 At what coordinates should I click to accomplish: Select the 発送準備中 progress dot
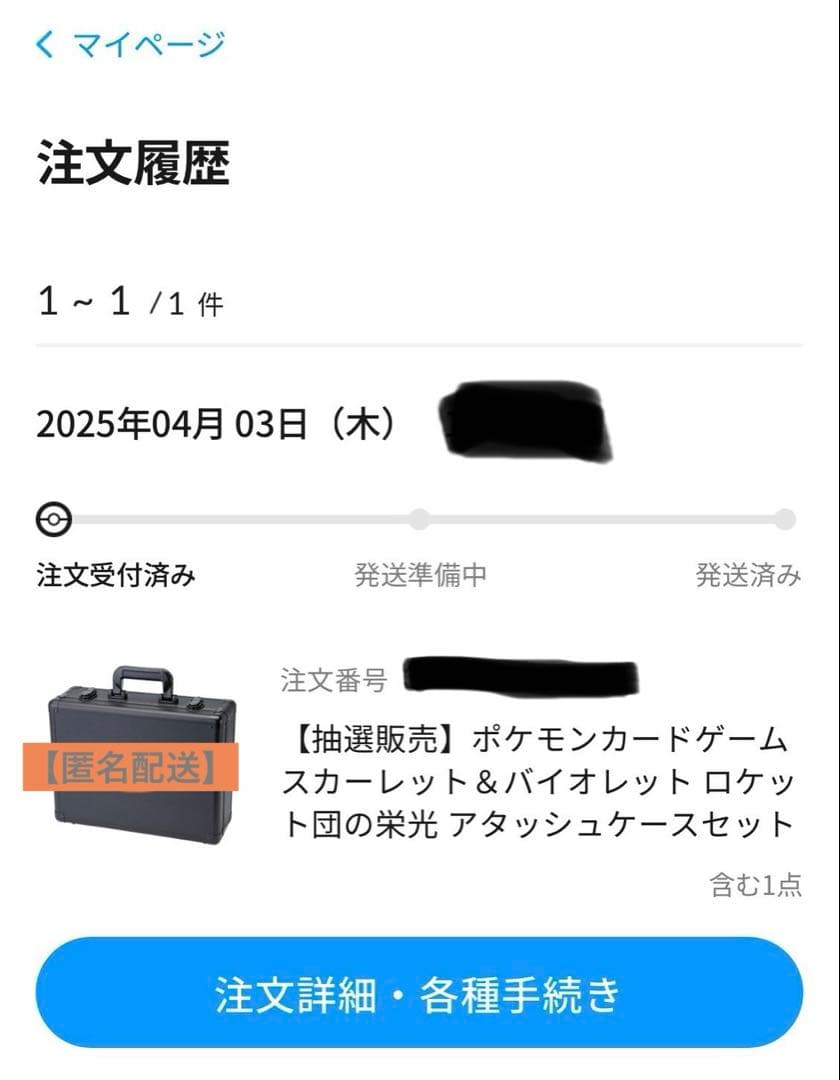tap(419, 516)
